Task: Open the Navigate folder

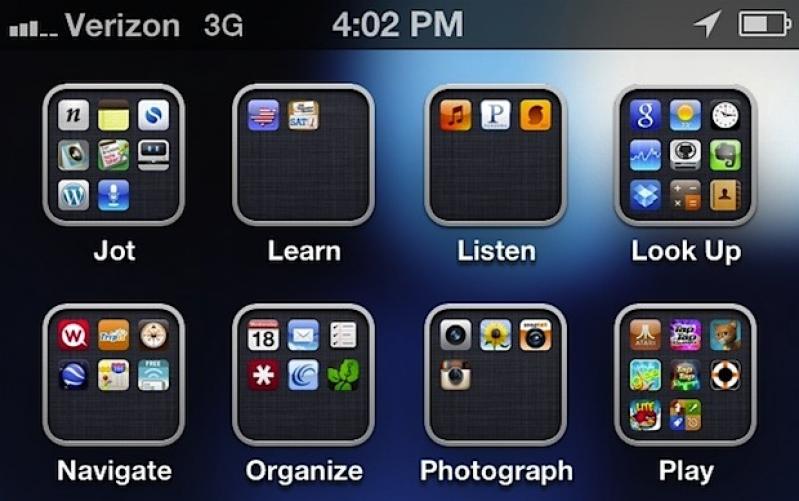Action: [x=114, y=375]
